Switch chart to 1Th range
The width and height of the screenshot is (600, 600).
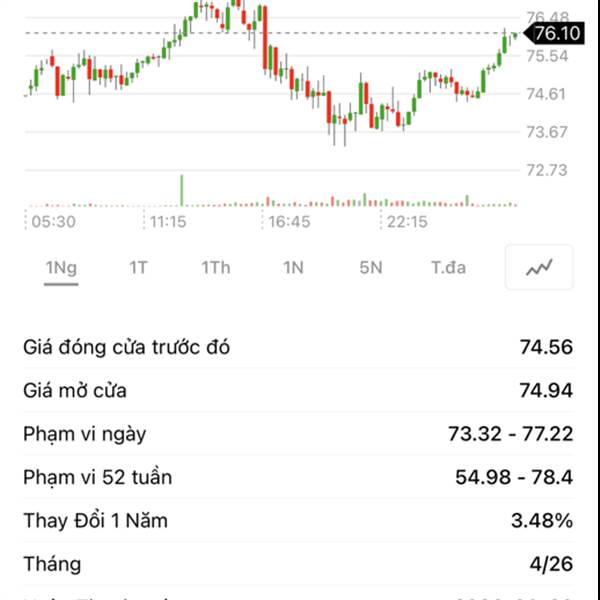pyautogui.click(x=215, y=268)
